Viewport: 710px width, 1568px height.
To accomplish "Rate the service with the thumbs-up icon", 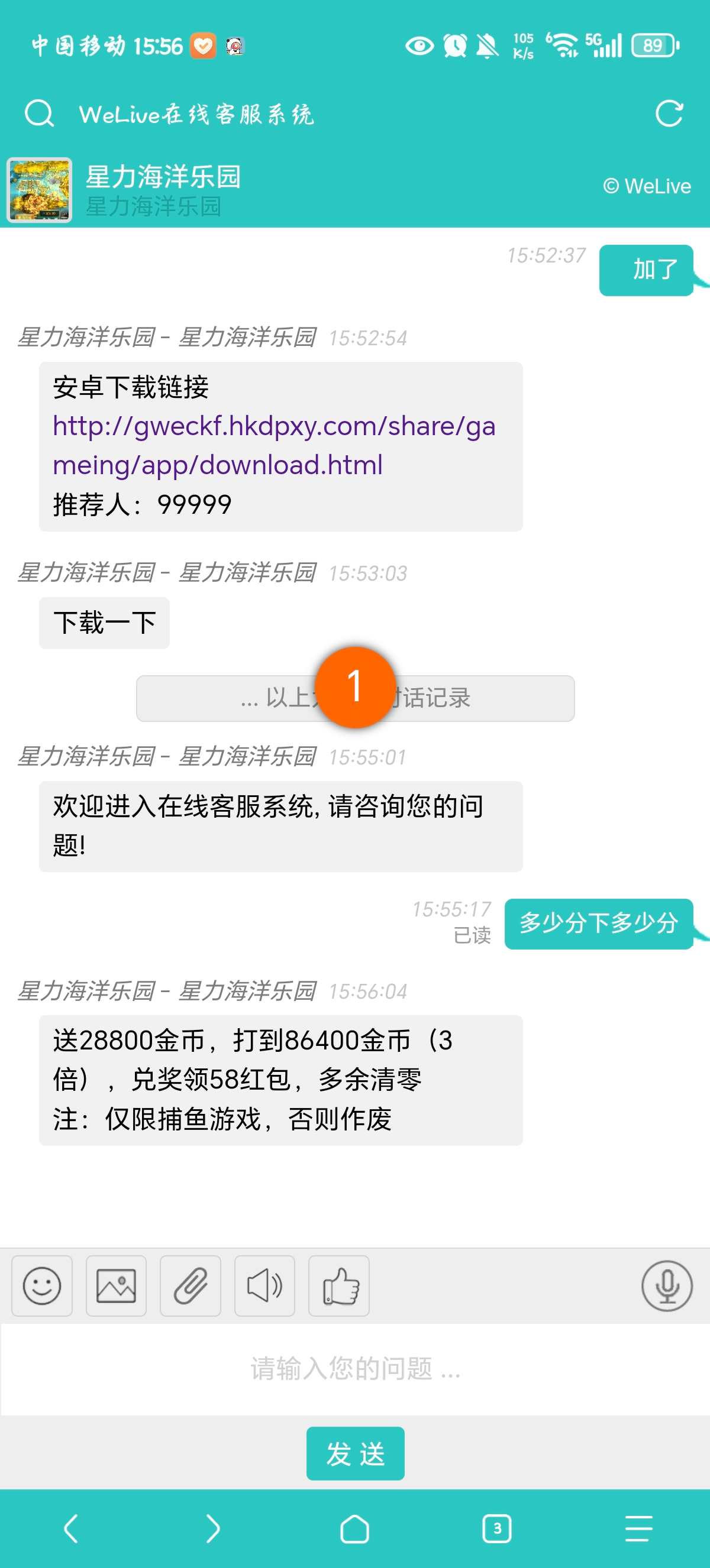I will pyautogui.click(x=339, y=1285).
